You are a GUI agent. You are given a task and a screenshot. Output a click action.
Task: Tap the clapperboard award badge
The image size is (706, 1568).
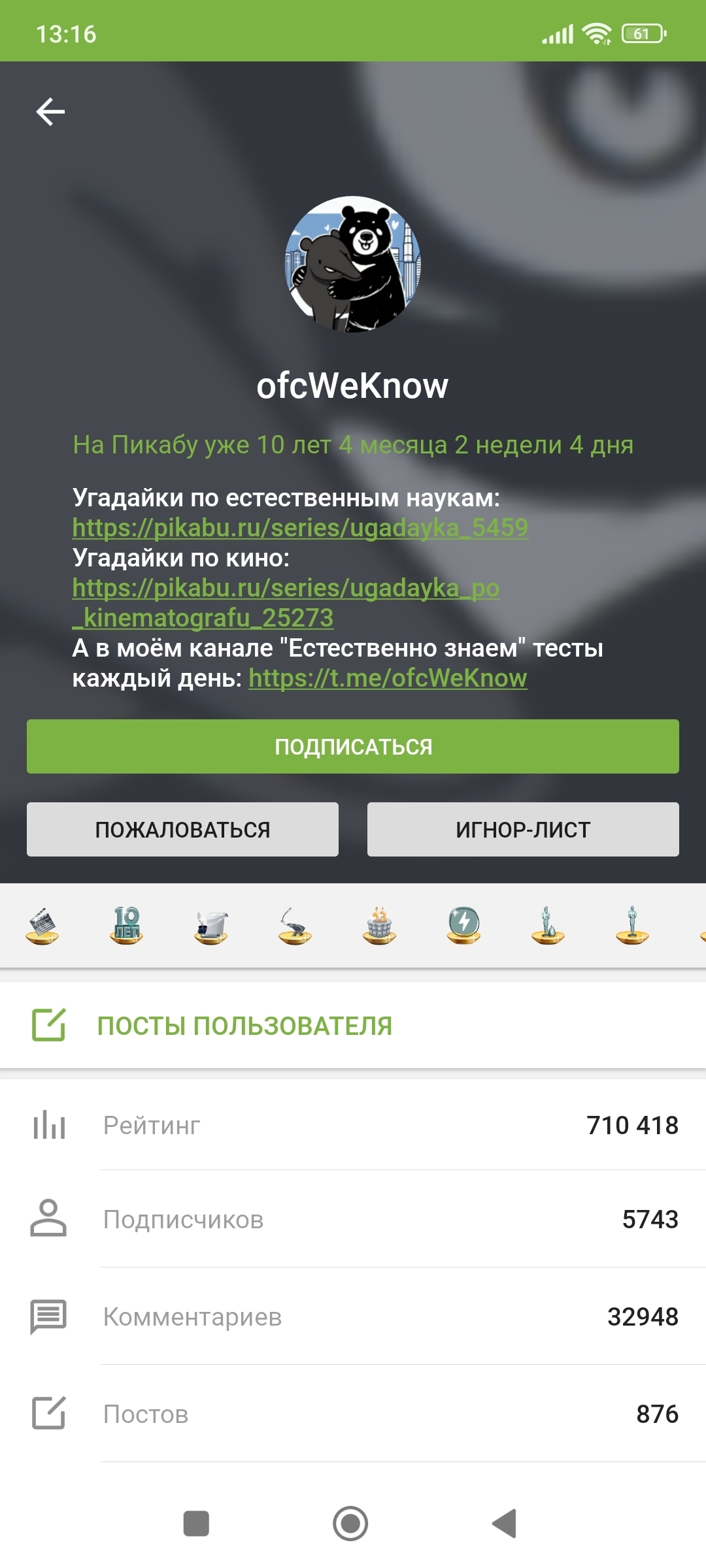(42, 925)
